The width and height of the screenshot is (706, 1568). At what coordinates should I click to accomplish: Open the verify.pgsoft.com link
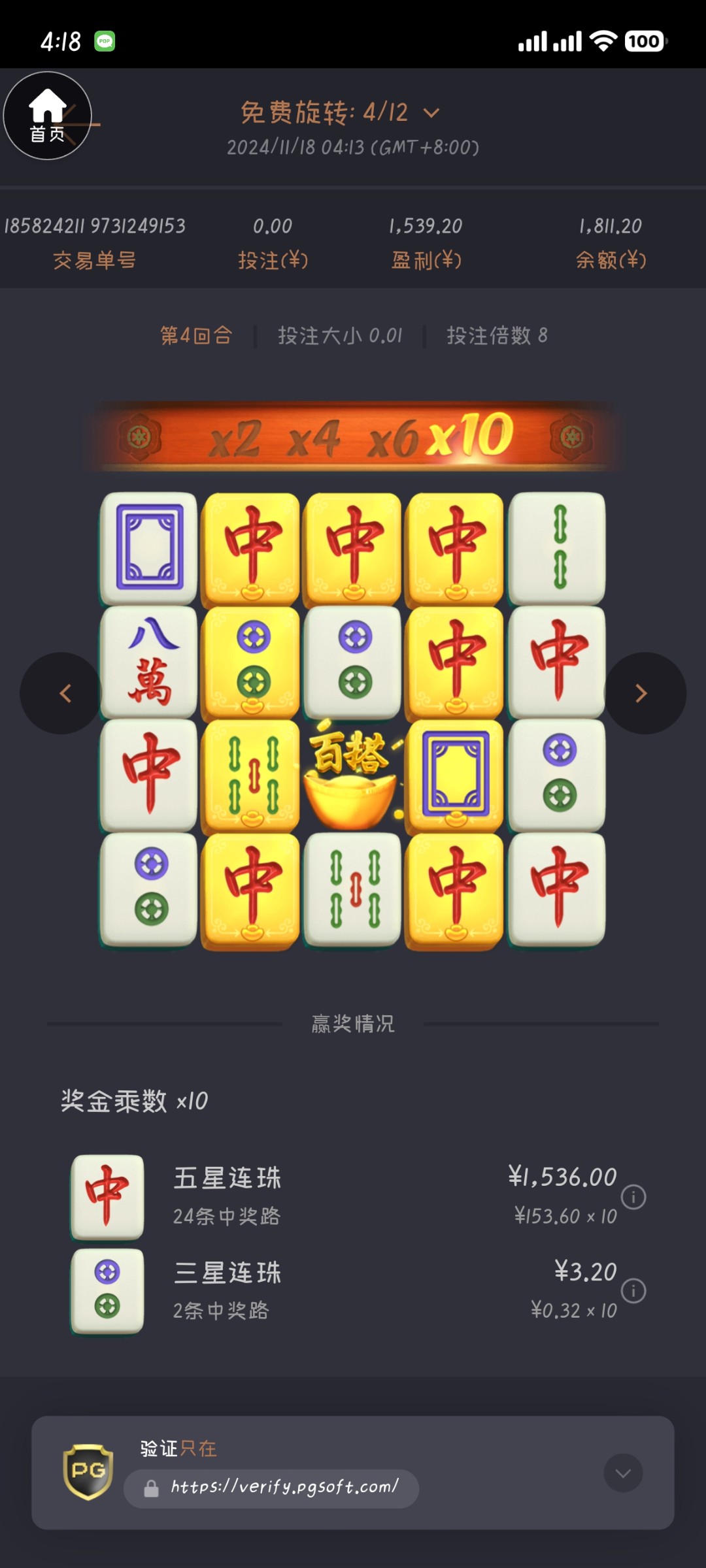[x=284, y=1488]
